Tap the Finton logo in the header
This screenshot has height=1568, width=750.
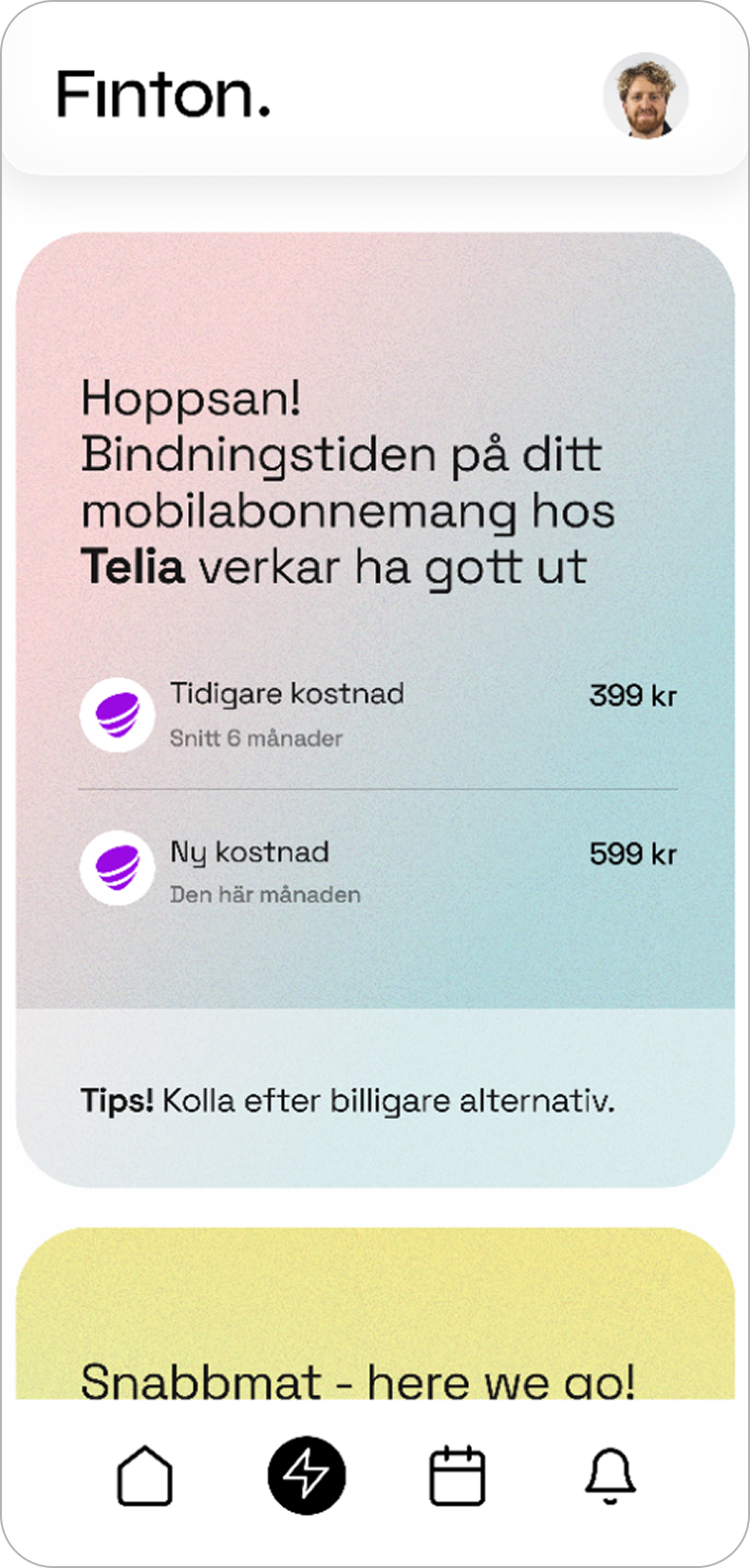point(163,95)
